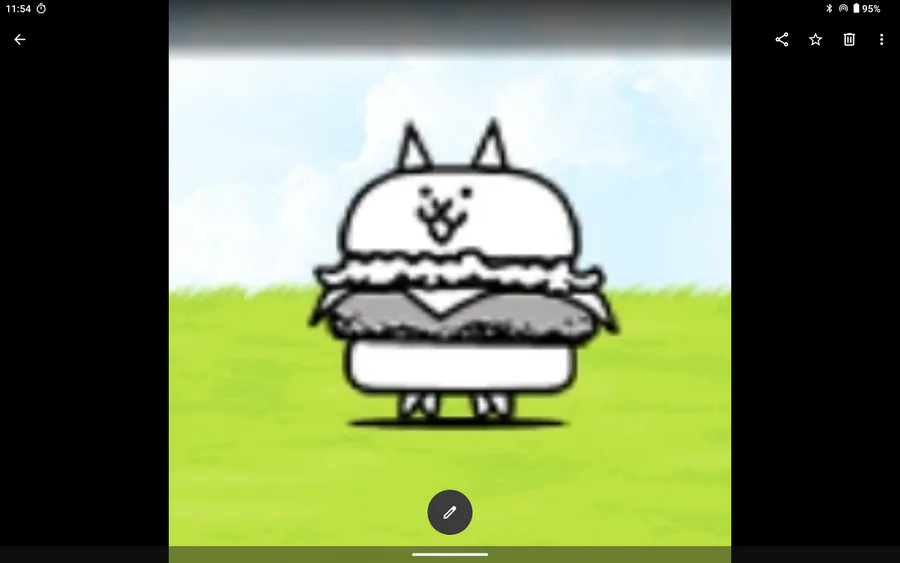900x563 pixels.
Task: Open the overflow menu
Action: tap(882, 40)
